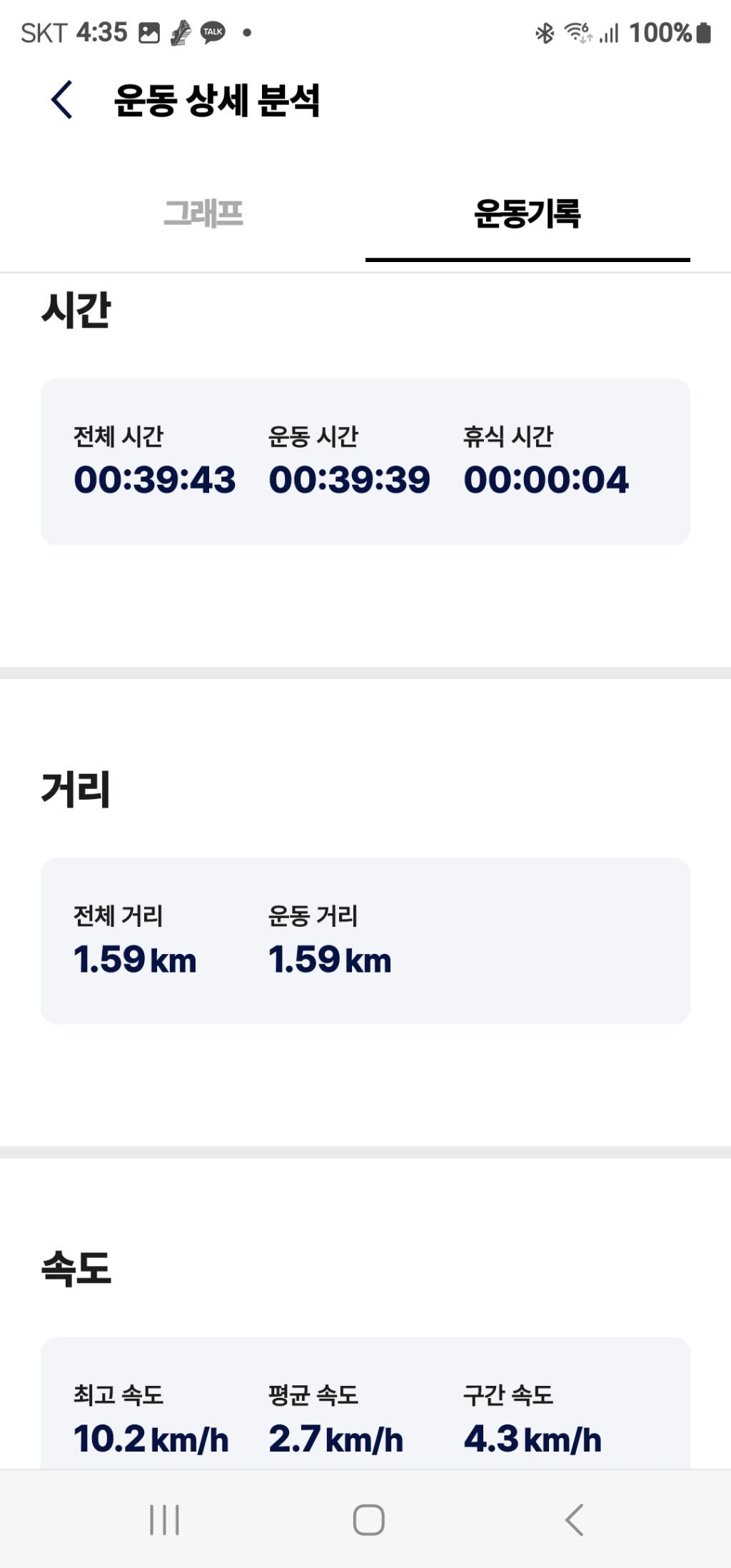Go back from the 운동 상세 분석 screen
Viewport: 731px width, 1568px height.
62,100
